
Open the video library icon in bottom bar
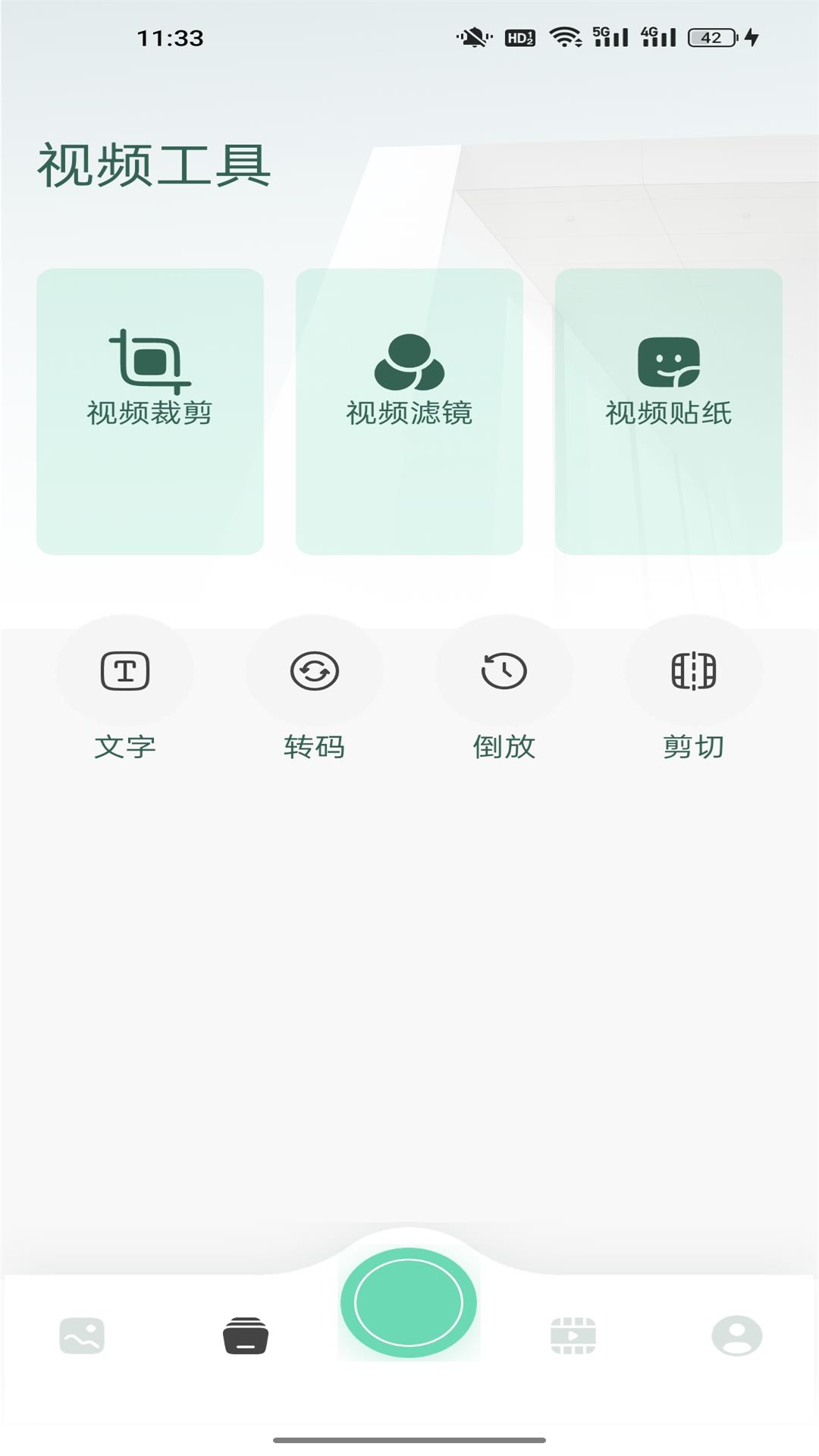coord(573,1333)
